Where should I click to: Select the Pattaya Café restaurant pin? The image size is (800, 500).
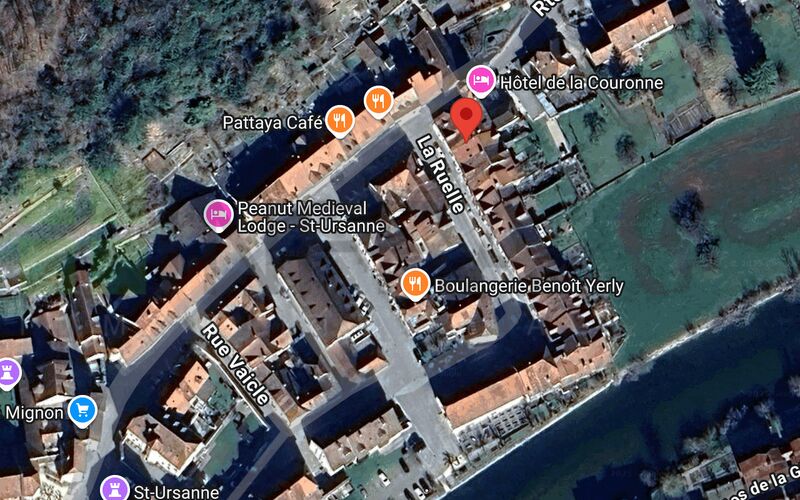tap(340, 120)
